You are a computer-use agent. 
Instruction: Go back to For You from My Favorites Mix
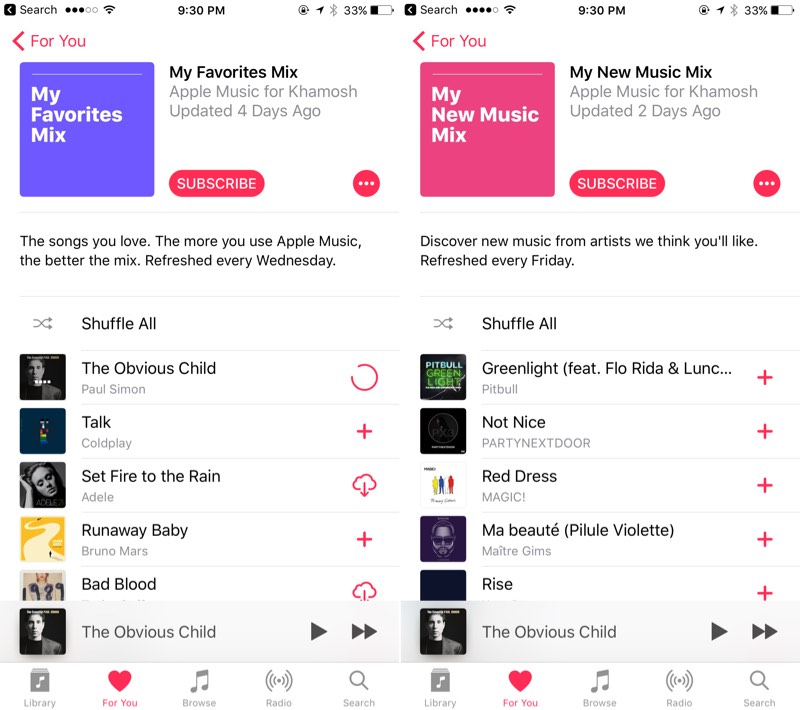(x=48, y=41)
